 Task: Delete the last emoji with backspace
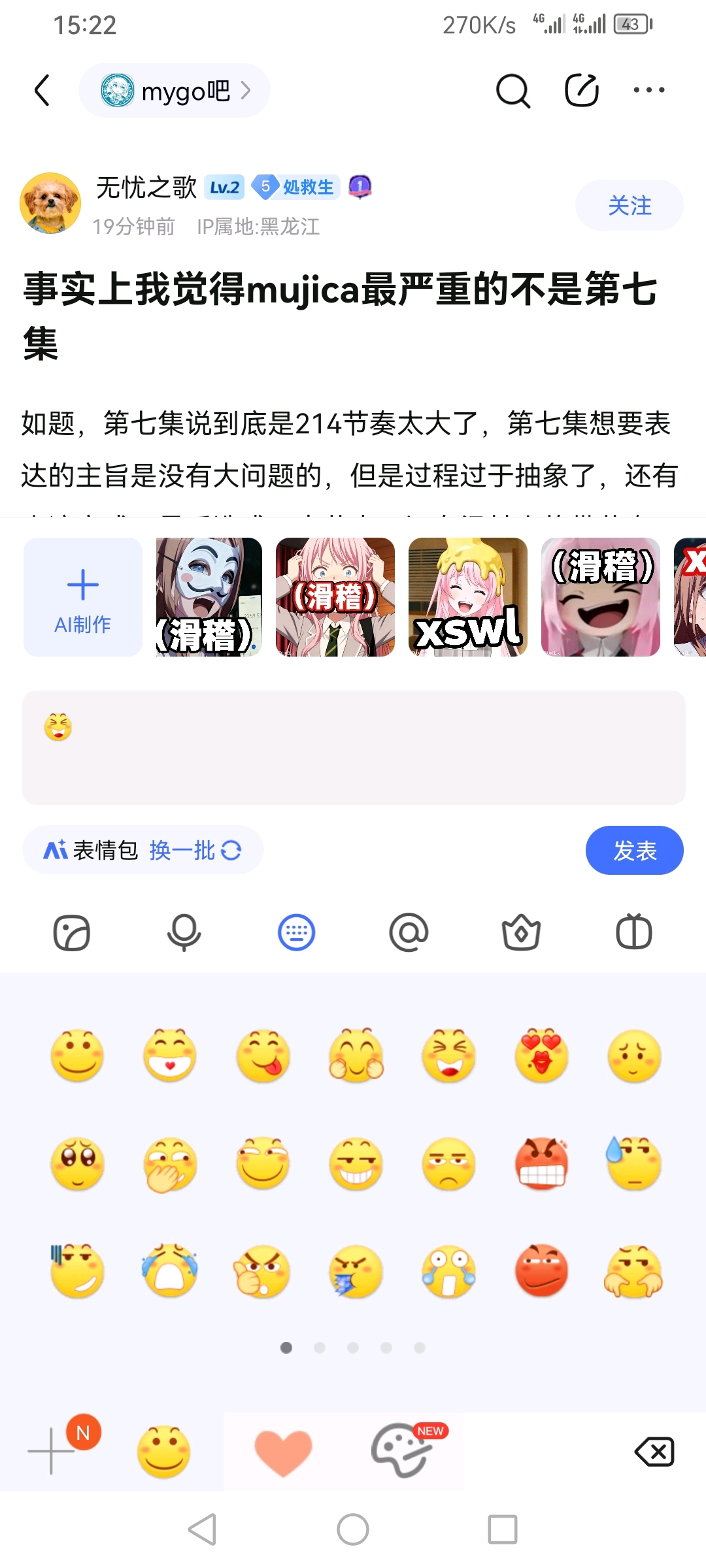coord(654,1452)
